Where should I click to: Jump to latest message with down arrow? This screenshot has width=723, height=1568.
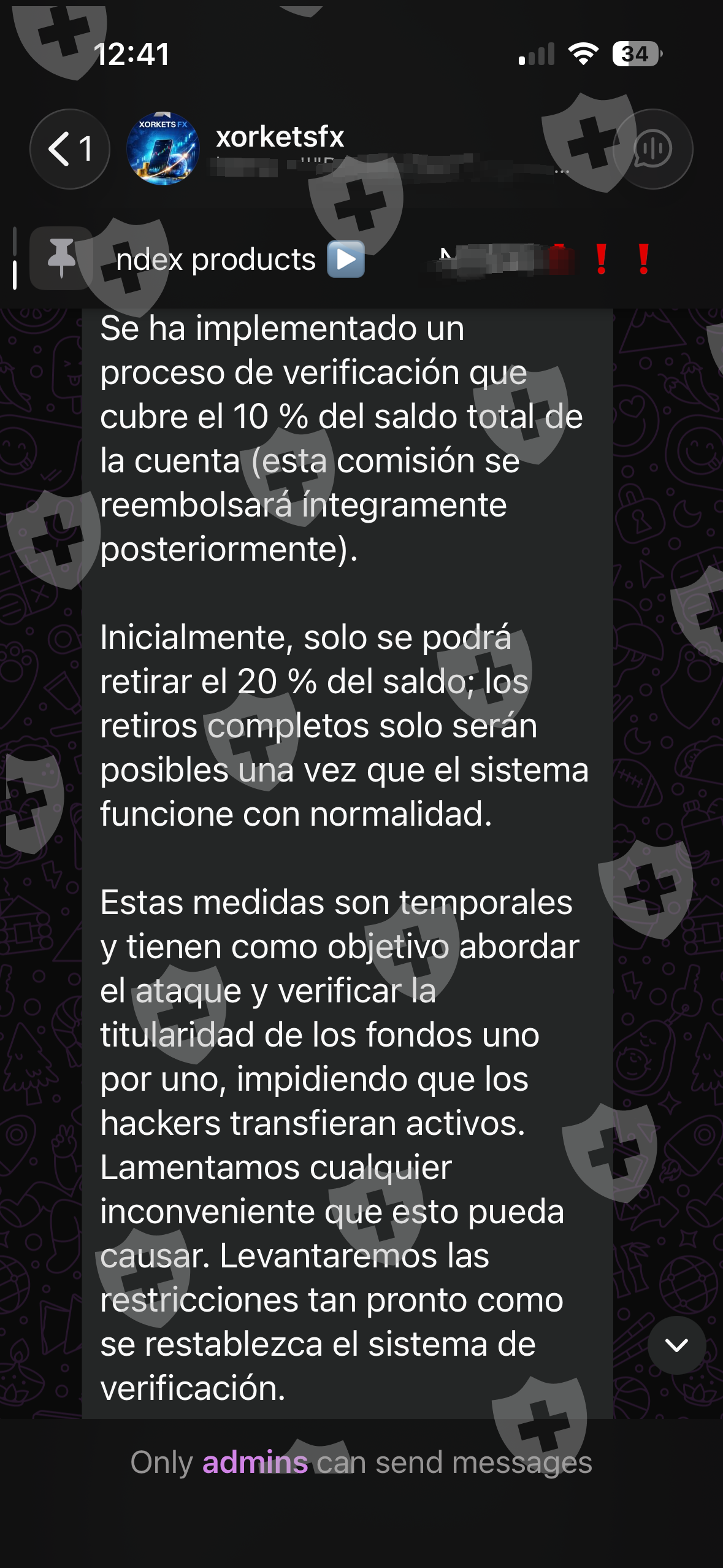(x=676, y=1345)
